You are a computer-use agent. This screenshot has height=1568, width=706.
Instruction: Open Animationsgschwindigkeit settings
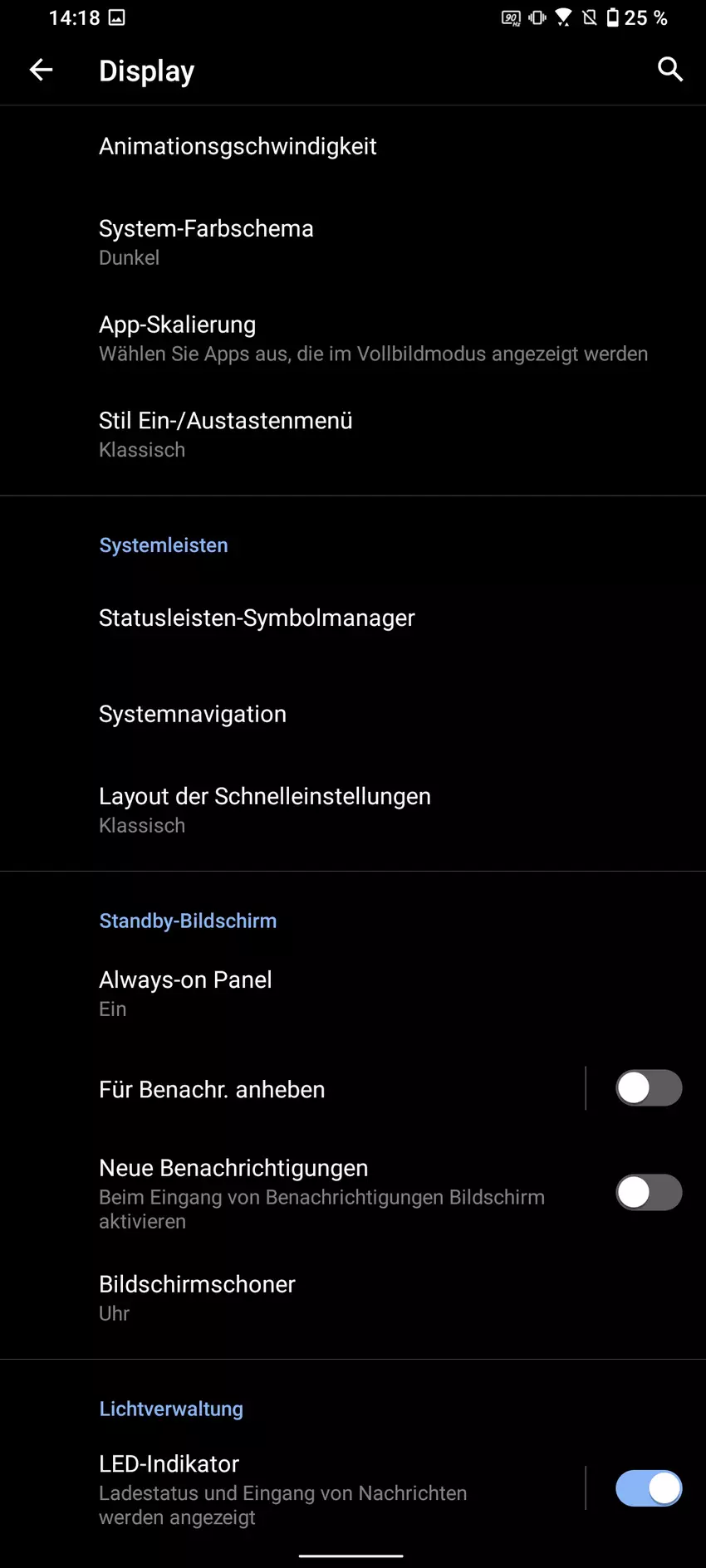pyautogui.click(x=238, y=147)
